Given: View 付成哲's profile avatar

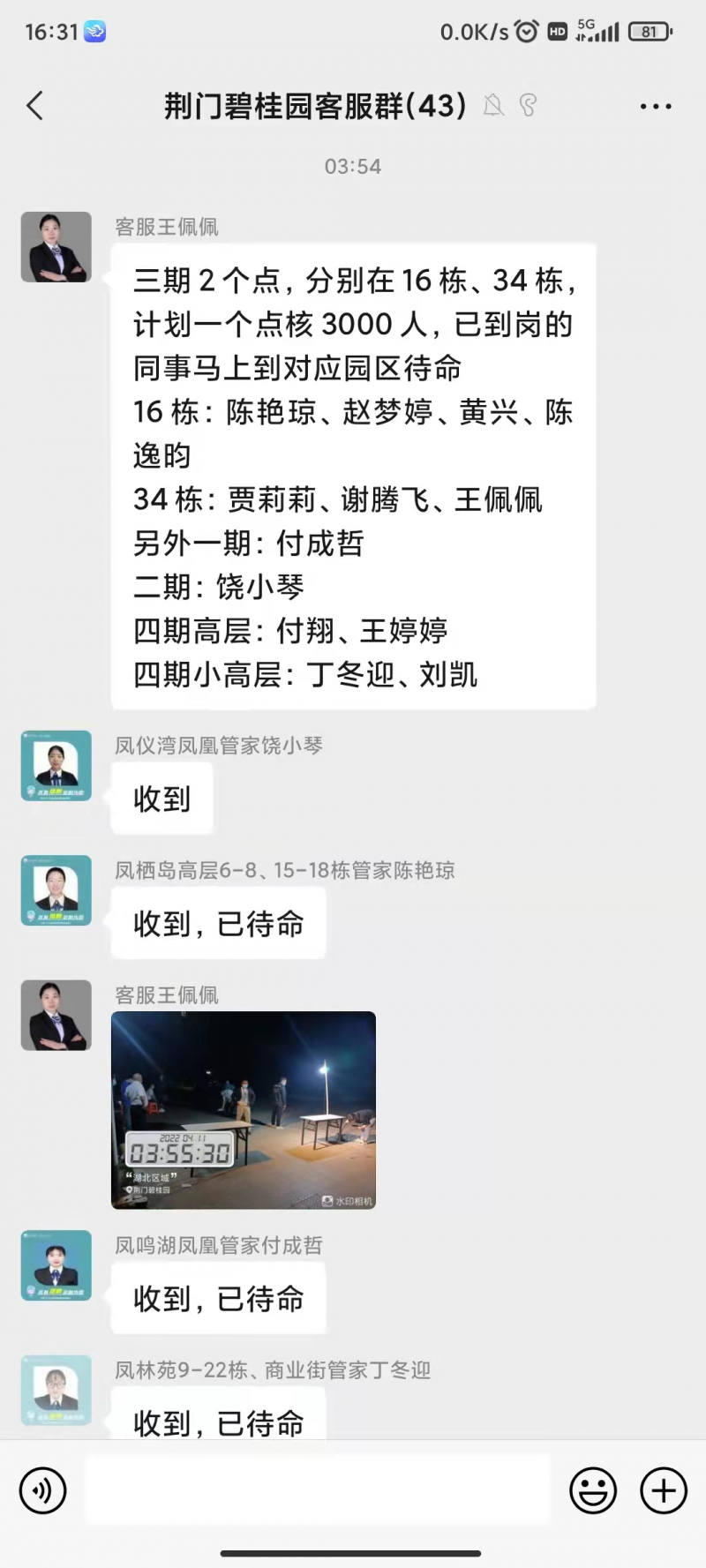Looking at the screenshot, I should [x=56, y=1265].
